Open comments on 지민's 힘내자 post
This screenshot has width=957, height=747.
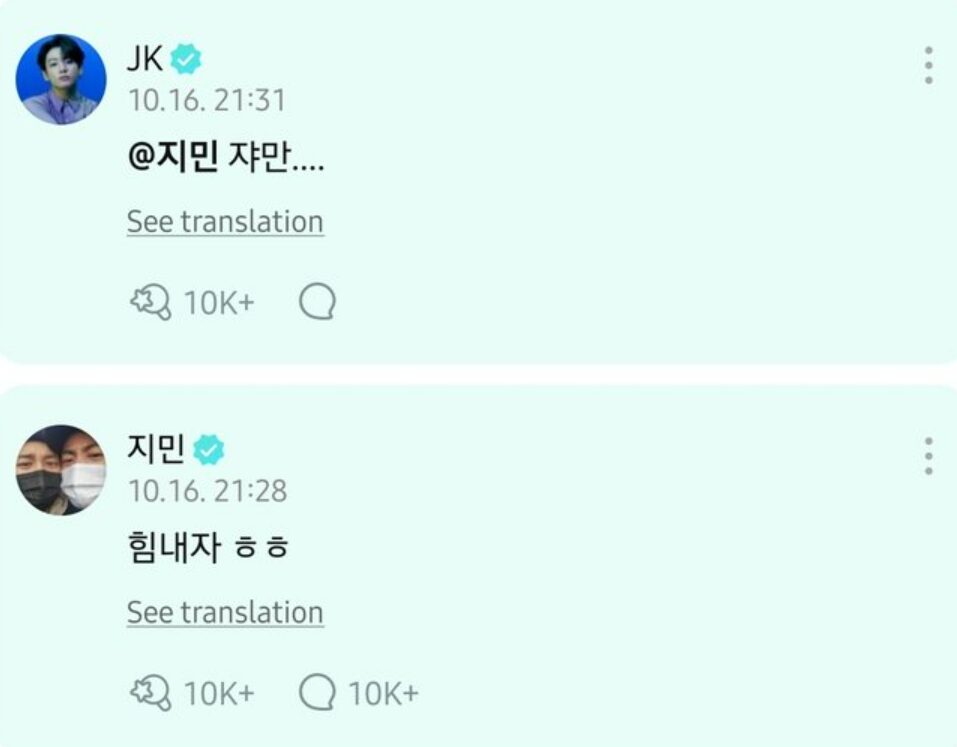317,693
